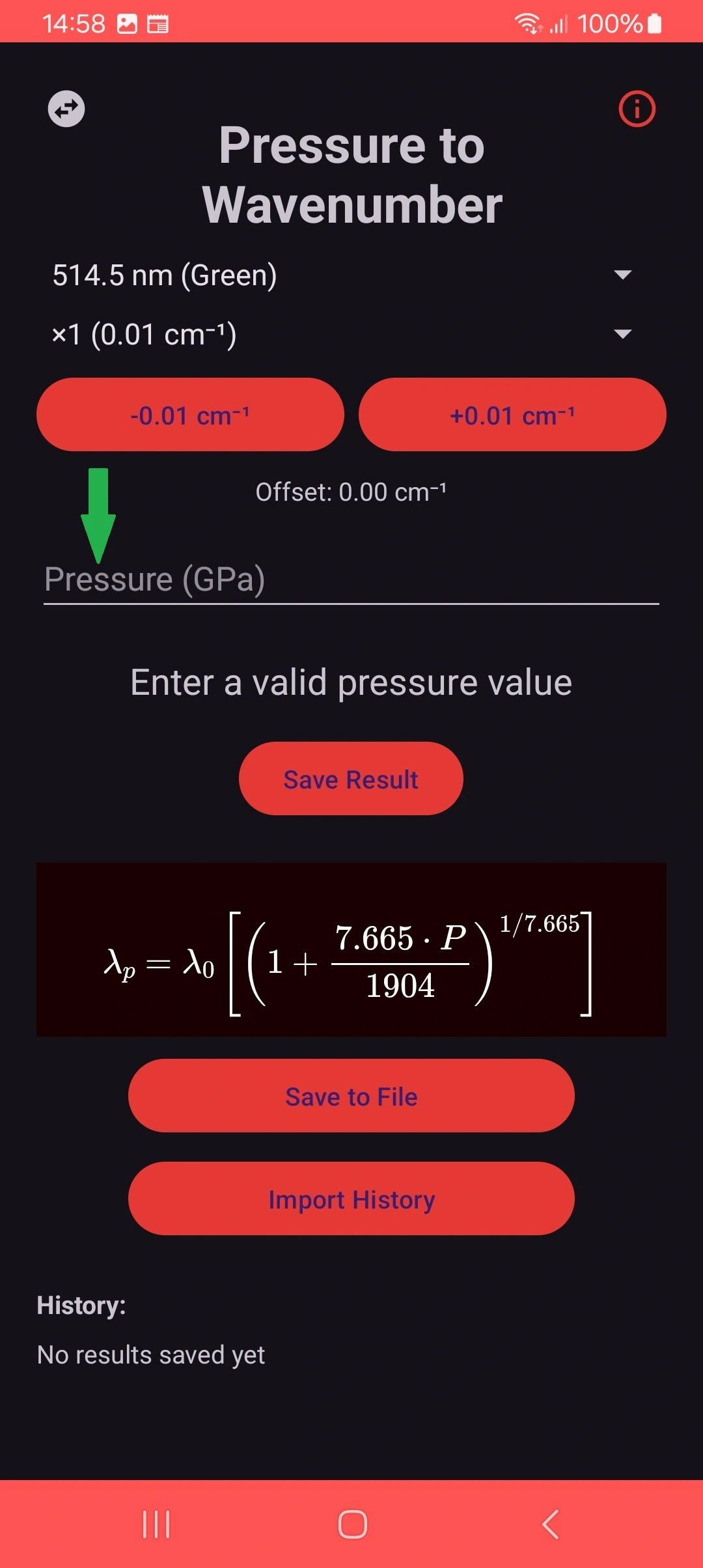Expand the wavelength selector chevron
The image size is (703, 1568).
pos(622,274)
